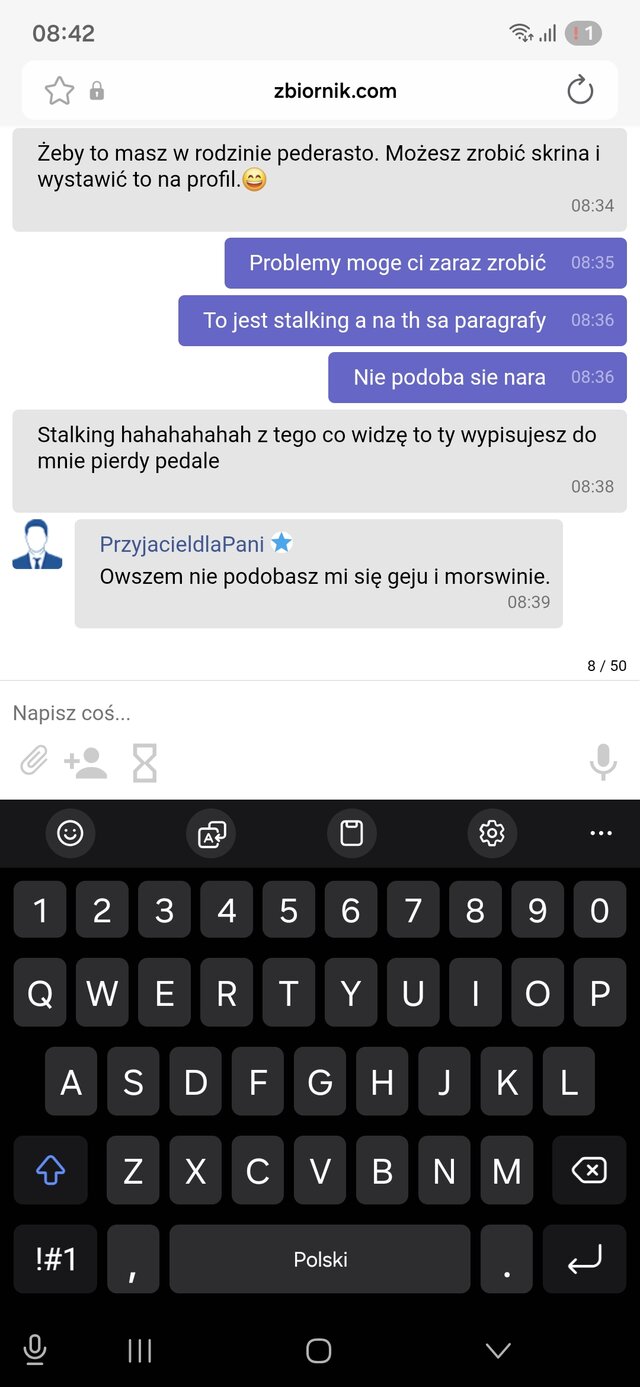Open the zbiornik.com address bar
640x1387 pixels.
334,91
